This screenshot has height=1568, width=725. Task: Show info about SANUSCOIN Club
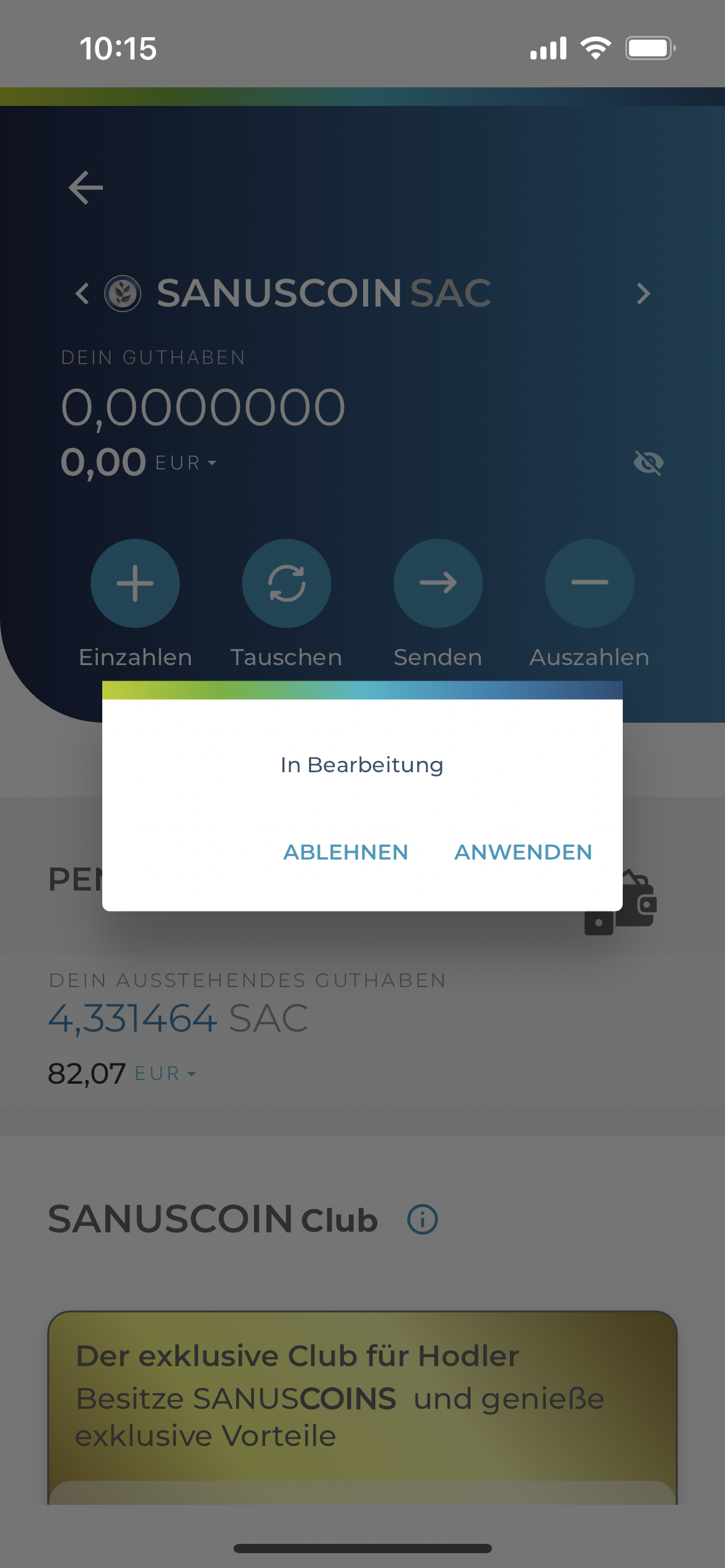click(423, 1220)
